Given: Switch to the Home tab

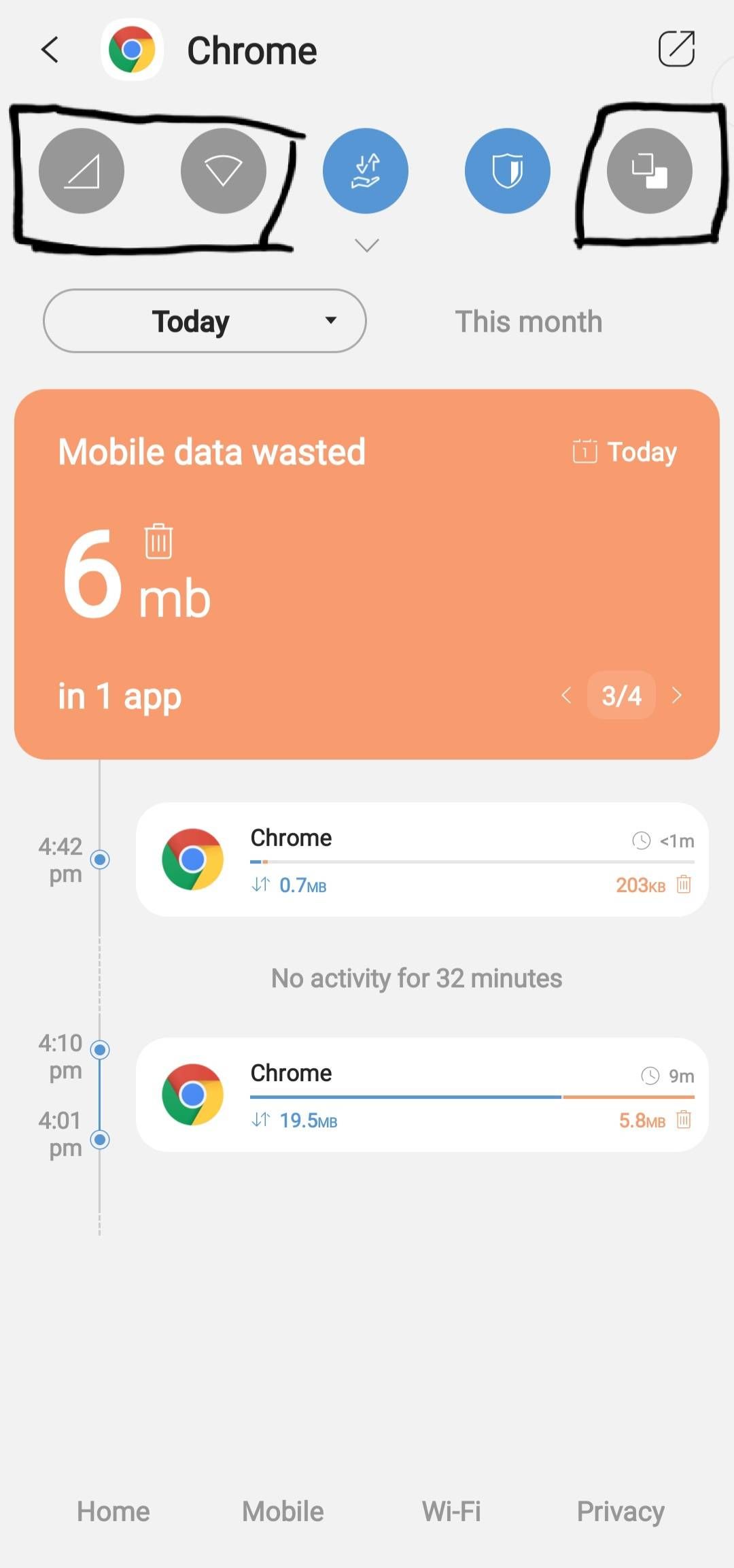Looking at the screenshot, I should [113, 1511].
